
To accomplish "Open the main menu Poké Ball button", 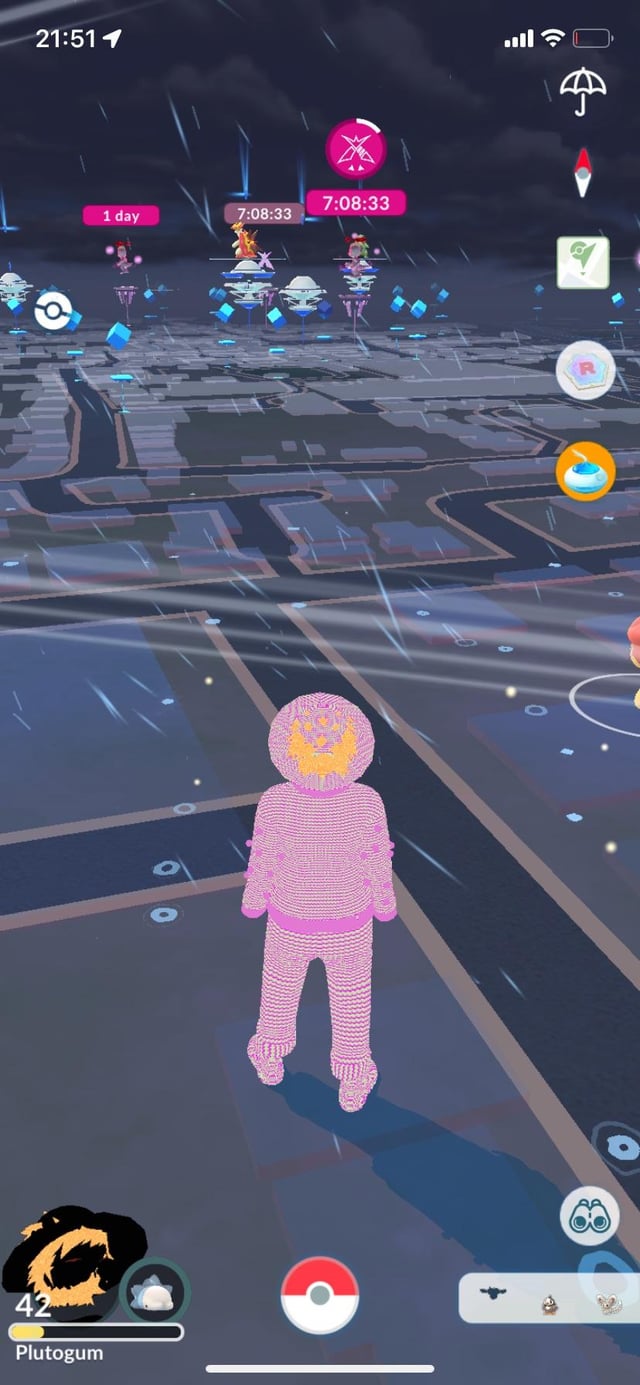I will [320, 1294].
